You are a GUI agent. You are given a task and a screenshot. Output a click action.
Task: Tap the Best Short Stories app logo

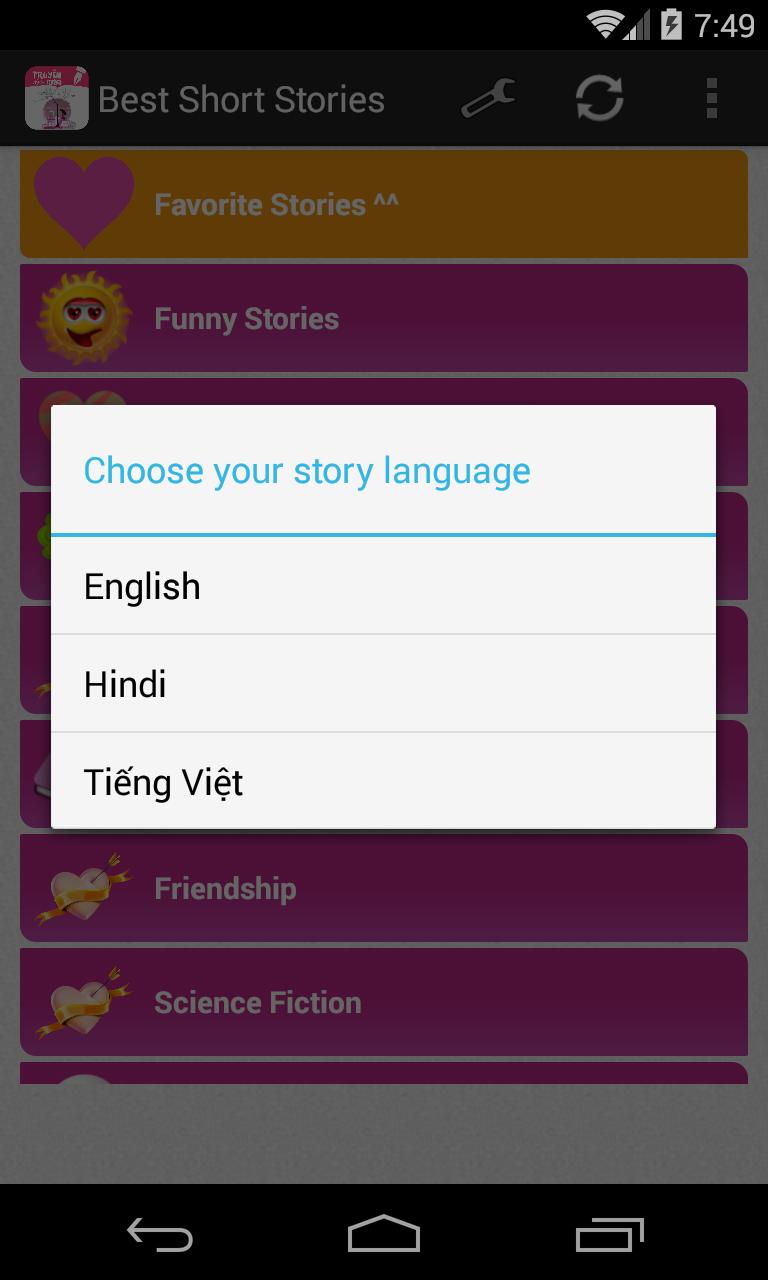(x=56, y=97)
